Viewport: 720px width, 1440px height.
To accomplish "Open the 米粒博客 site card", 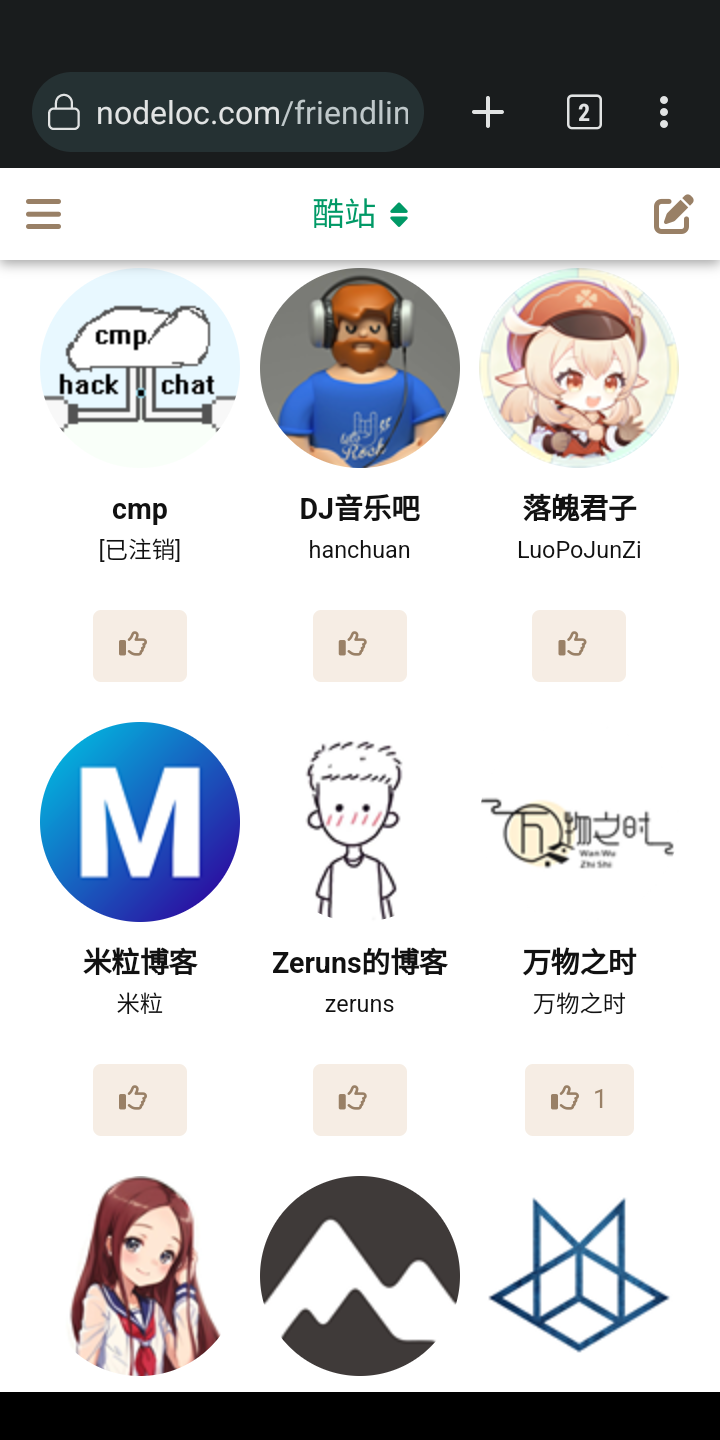I will (140, 822).
